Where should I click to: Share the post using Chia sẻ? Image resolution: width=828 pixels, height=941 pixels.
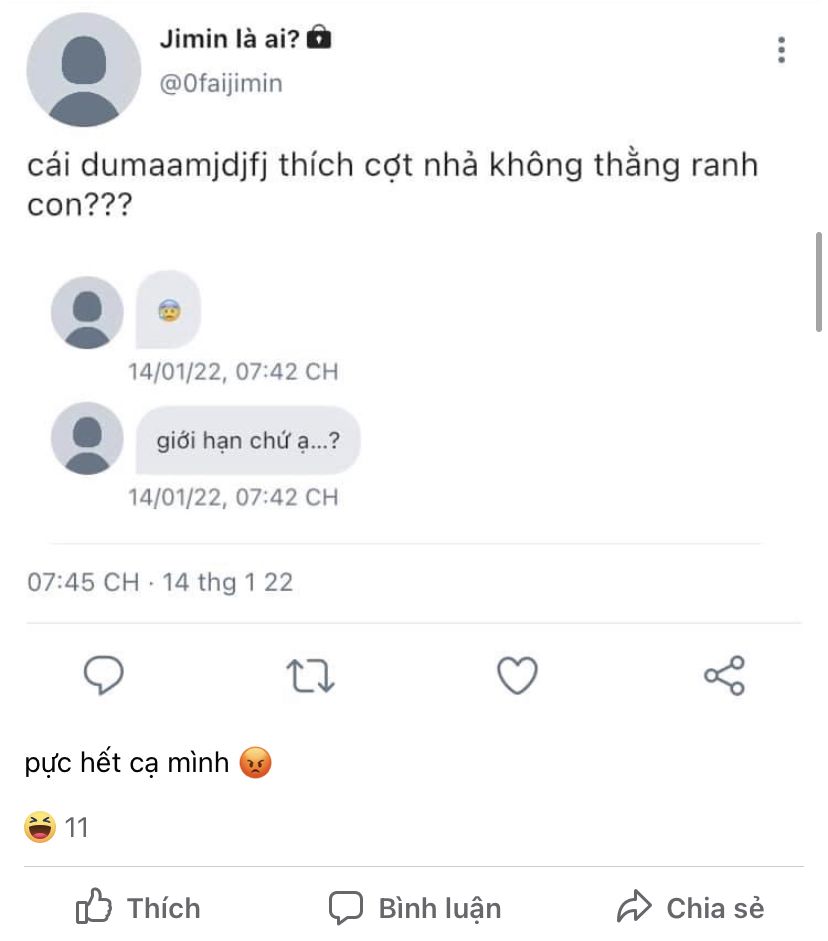point(690,908)
